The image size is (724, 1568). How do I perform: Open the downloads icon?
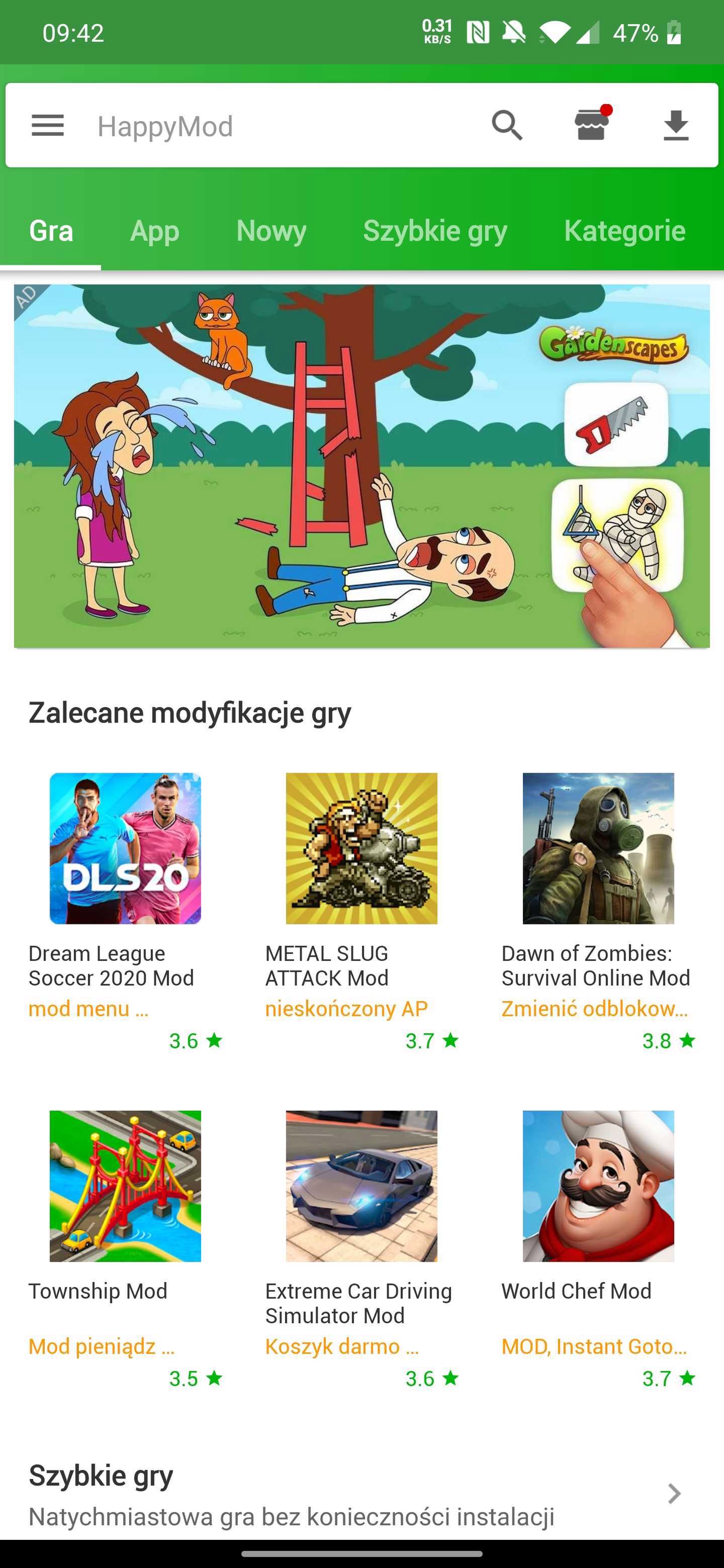point(676,126)
